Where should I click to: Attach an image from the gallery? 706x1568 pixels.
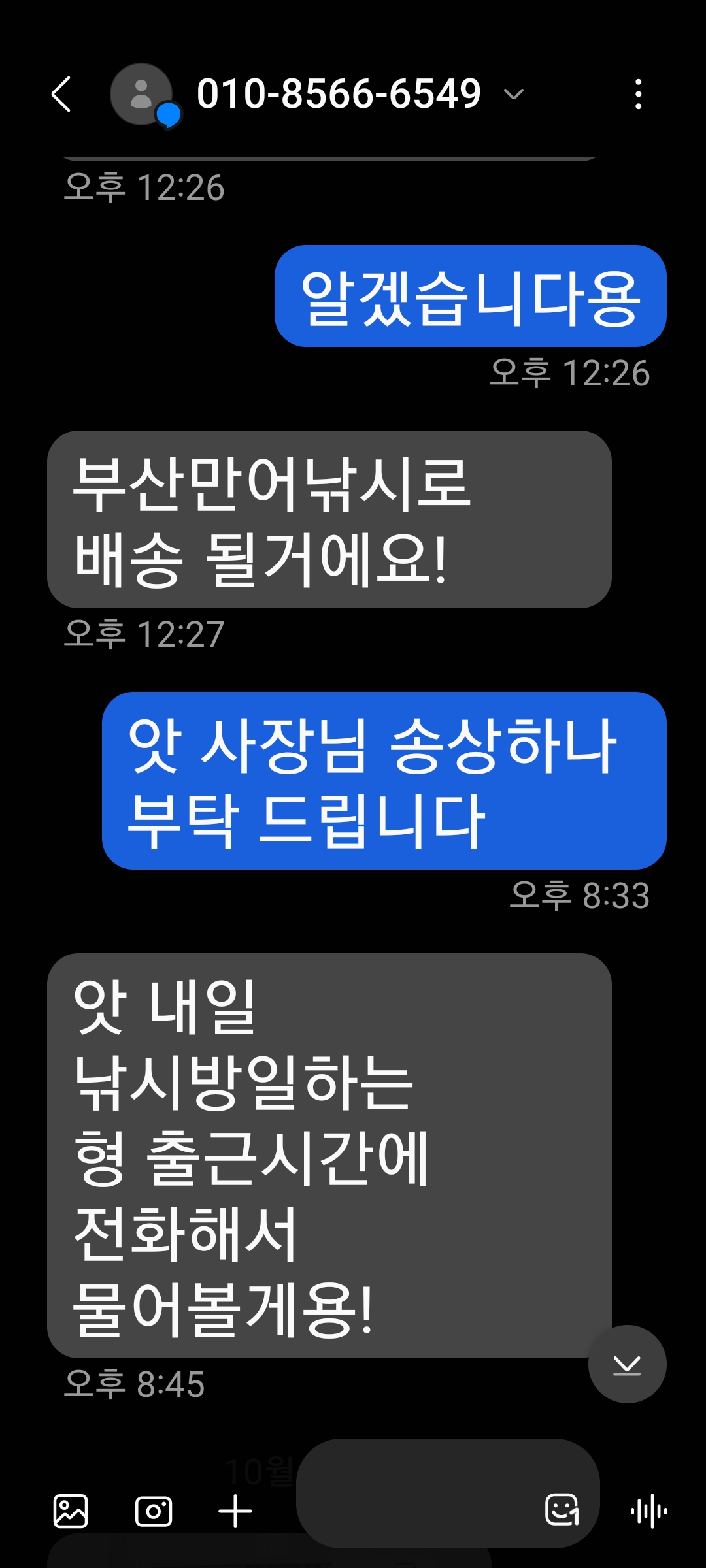(x=71, y=1511)
